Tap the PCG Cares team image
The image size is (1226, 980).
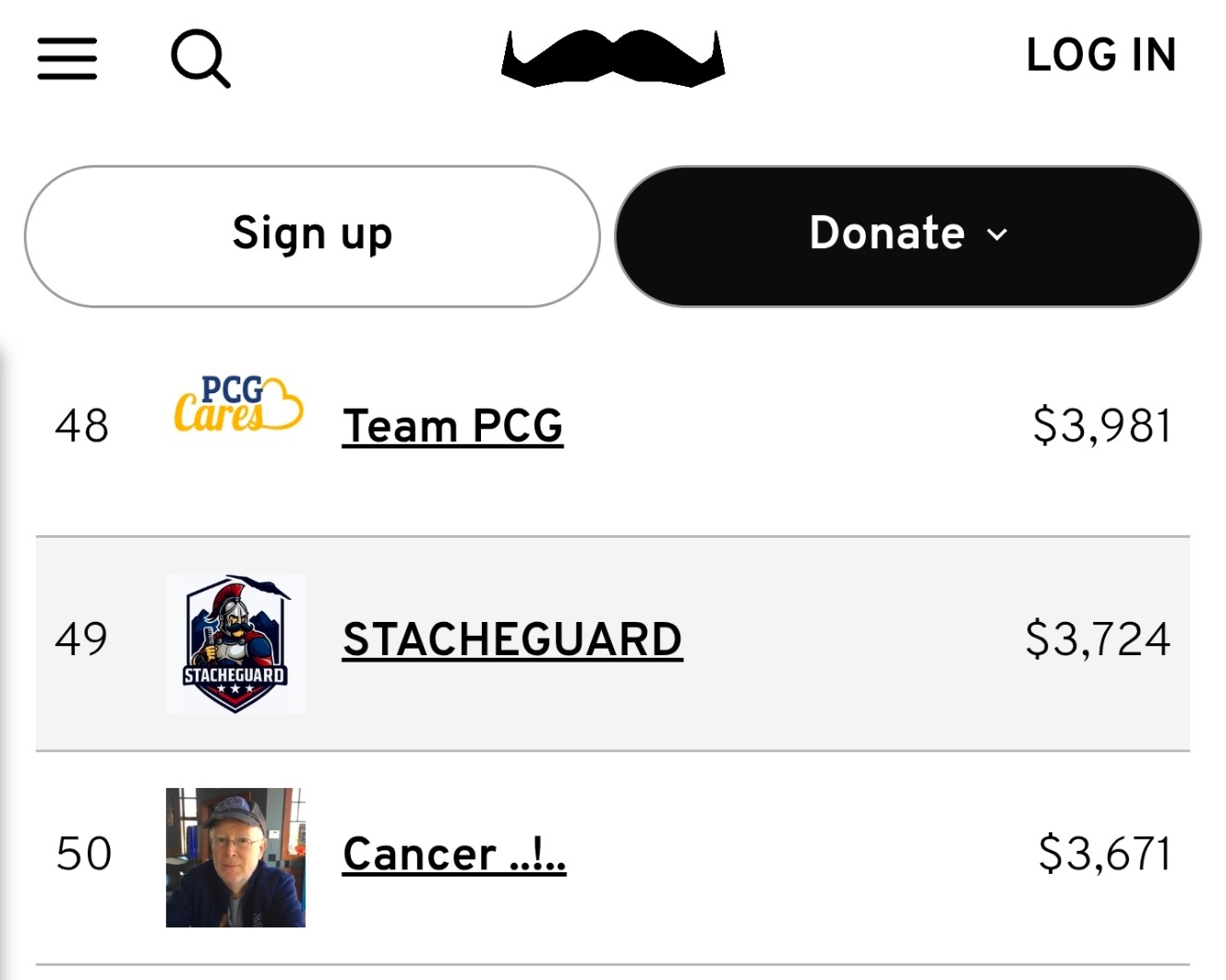(237, 405)
